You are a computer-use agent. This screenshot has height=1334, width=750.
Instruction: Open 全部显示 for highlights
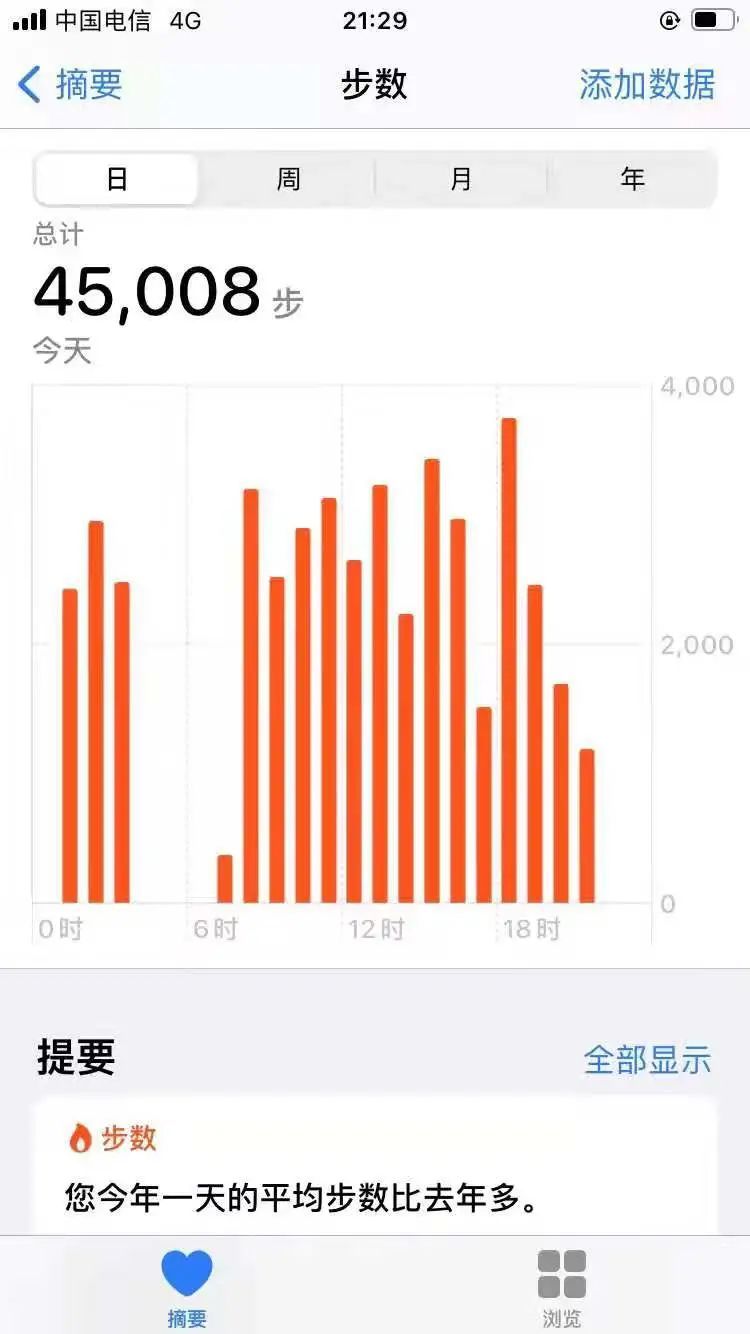[x=647, y=1059]
